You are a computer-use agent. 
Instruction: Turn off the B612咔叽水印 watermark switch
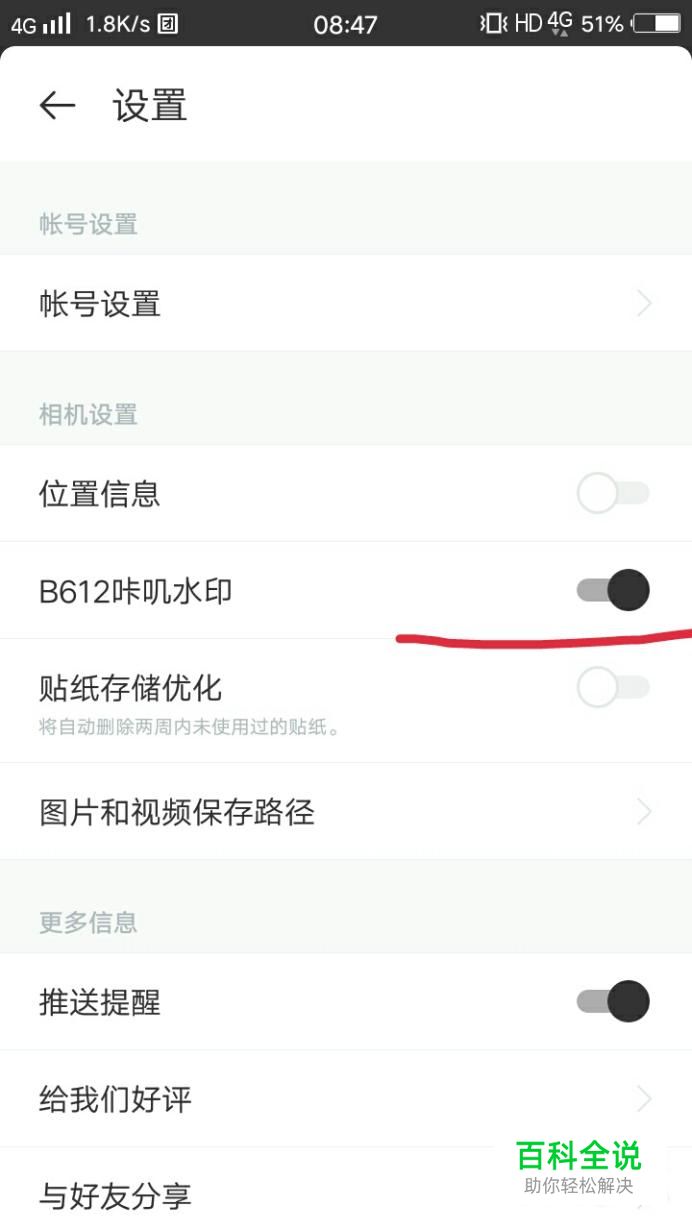pos(613,590)
